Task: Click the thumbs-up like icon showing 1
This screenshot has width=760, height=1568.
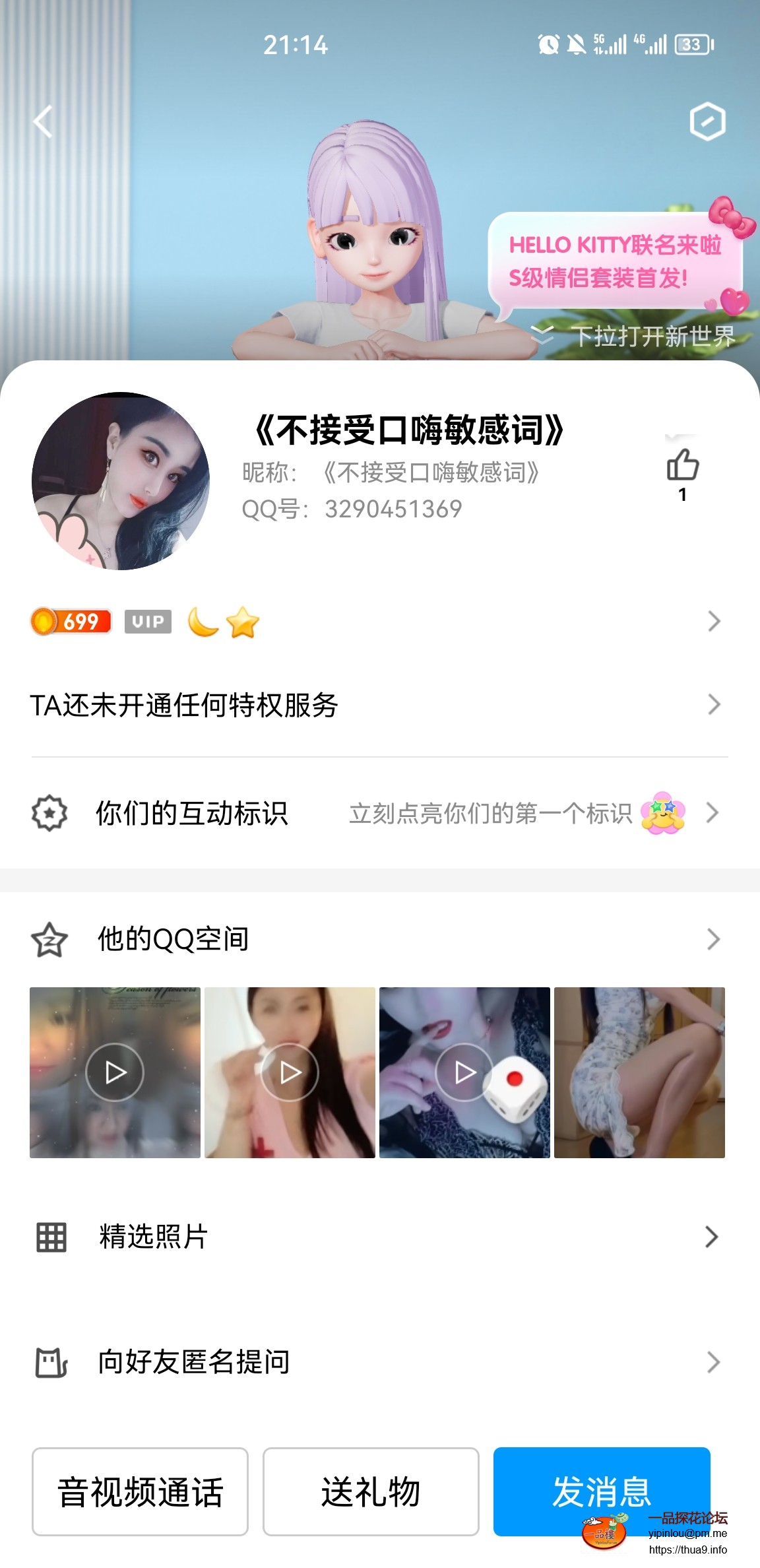Action: tap(683, 469)
